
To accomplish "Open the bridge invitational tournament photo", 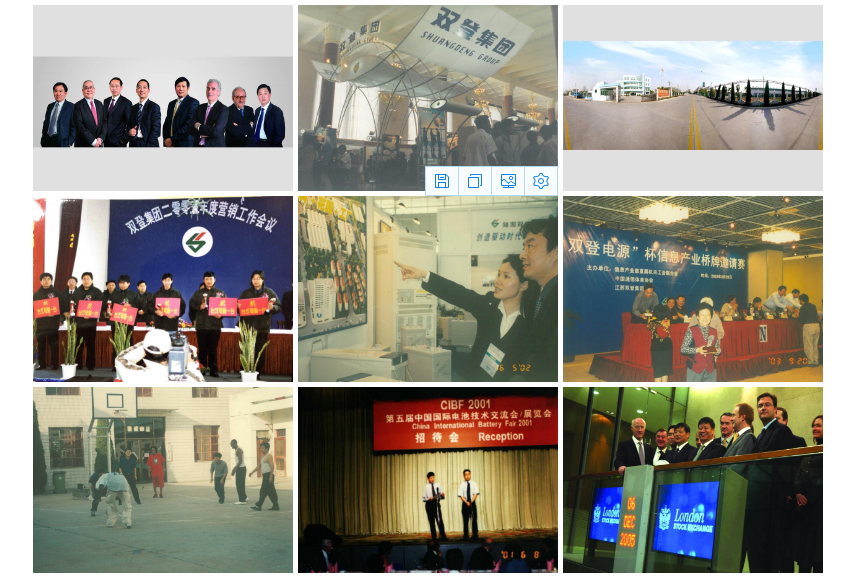I will [692, 289].
